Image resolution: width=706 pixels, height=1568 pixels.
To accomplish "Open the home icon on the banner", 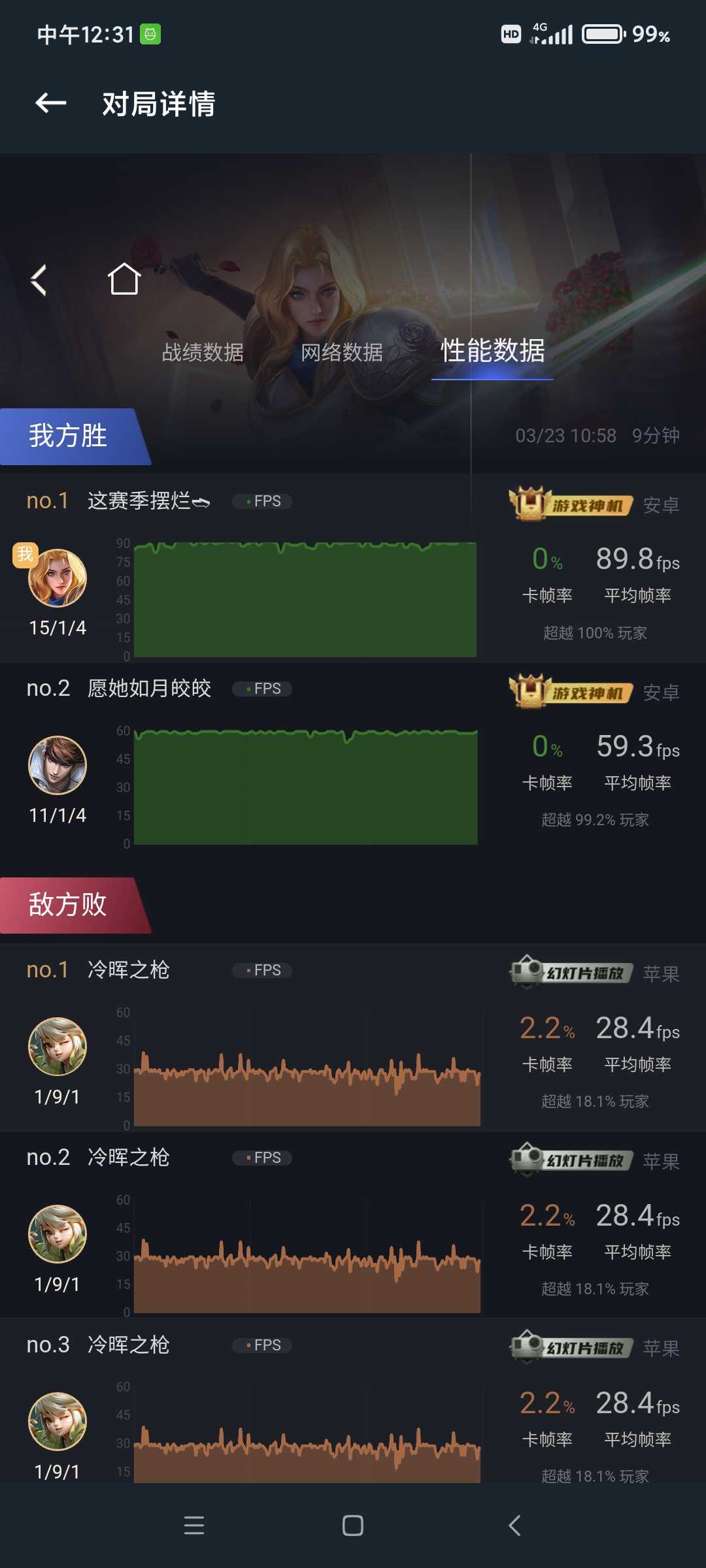I will (124, 279).
